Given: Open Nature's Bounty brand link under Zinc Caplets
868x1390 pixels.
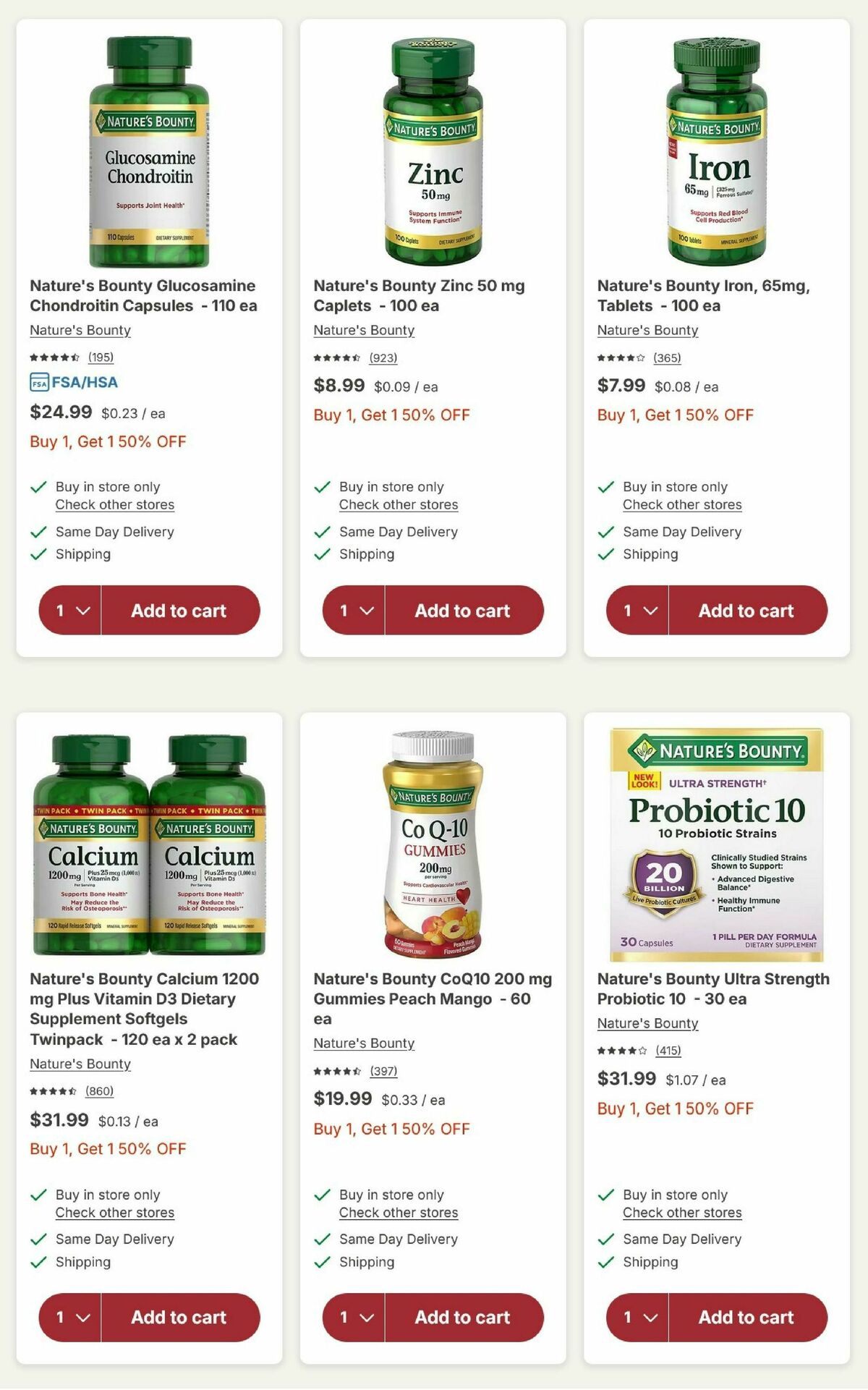Looking at the screenshot, I should 364,331.
